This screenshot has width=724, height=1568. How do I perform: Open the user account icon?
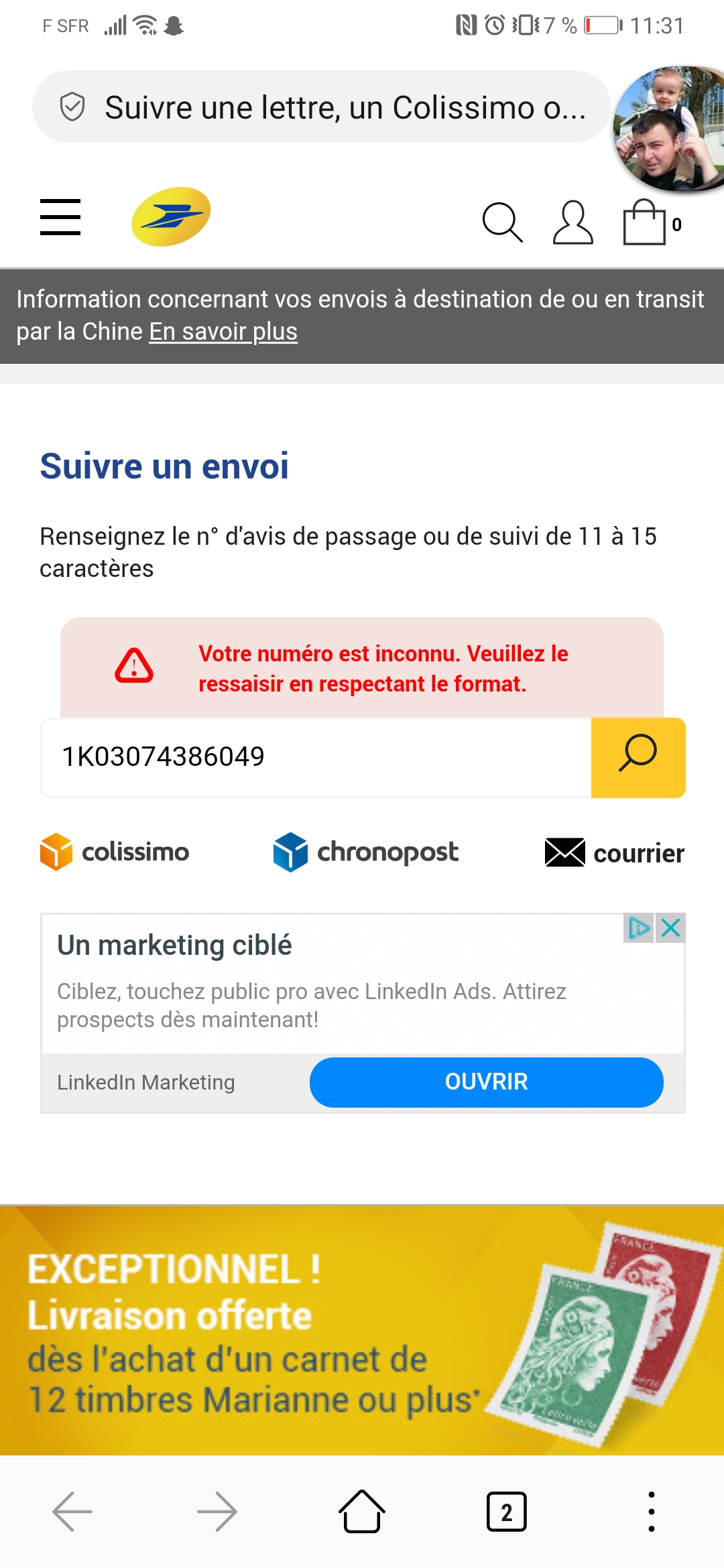(x=572, y=222)
